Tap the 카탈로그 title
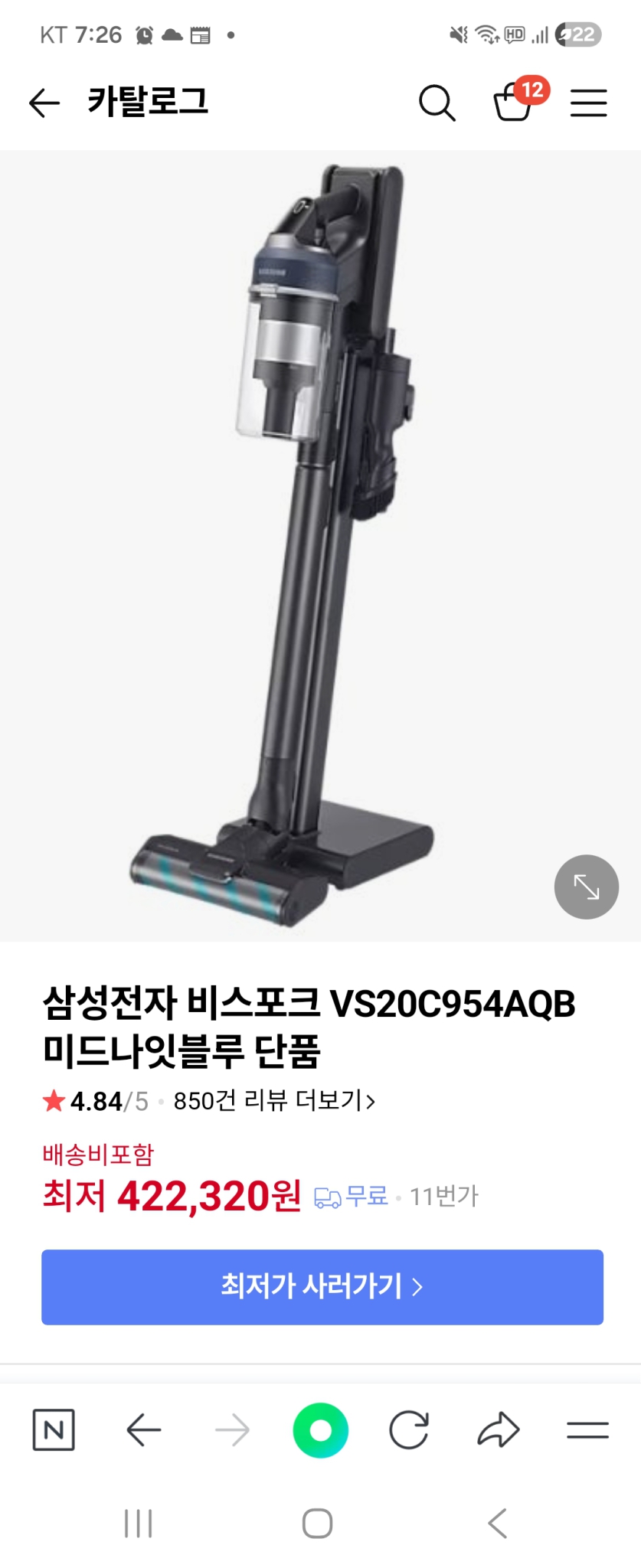This screenshot has height=1568, width=641. click(x=150, y=101)
